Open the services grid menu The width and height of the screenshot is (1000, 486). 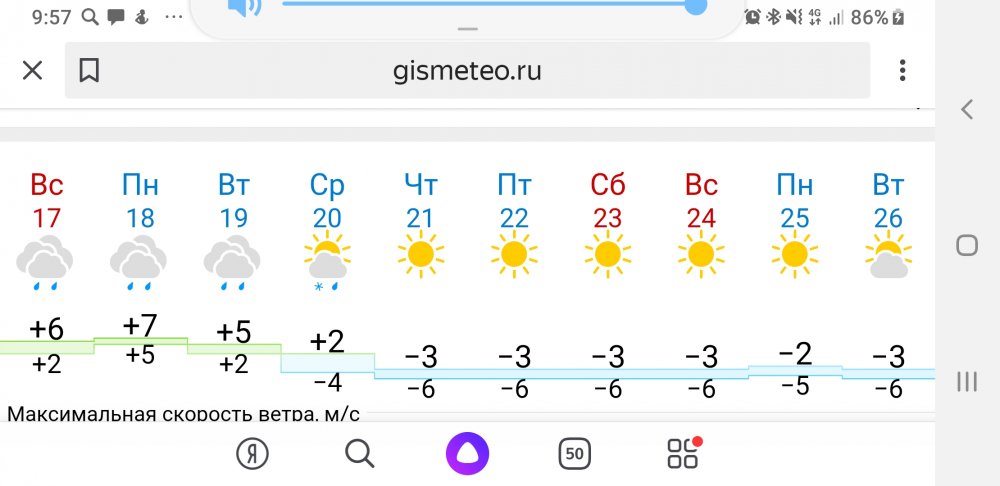click(683, 453)
